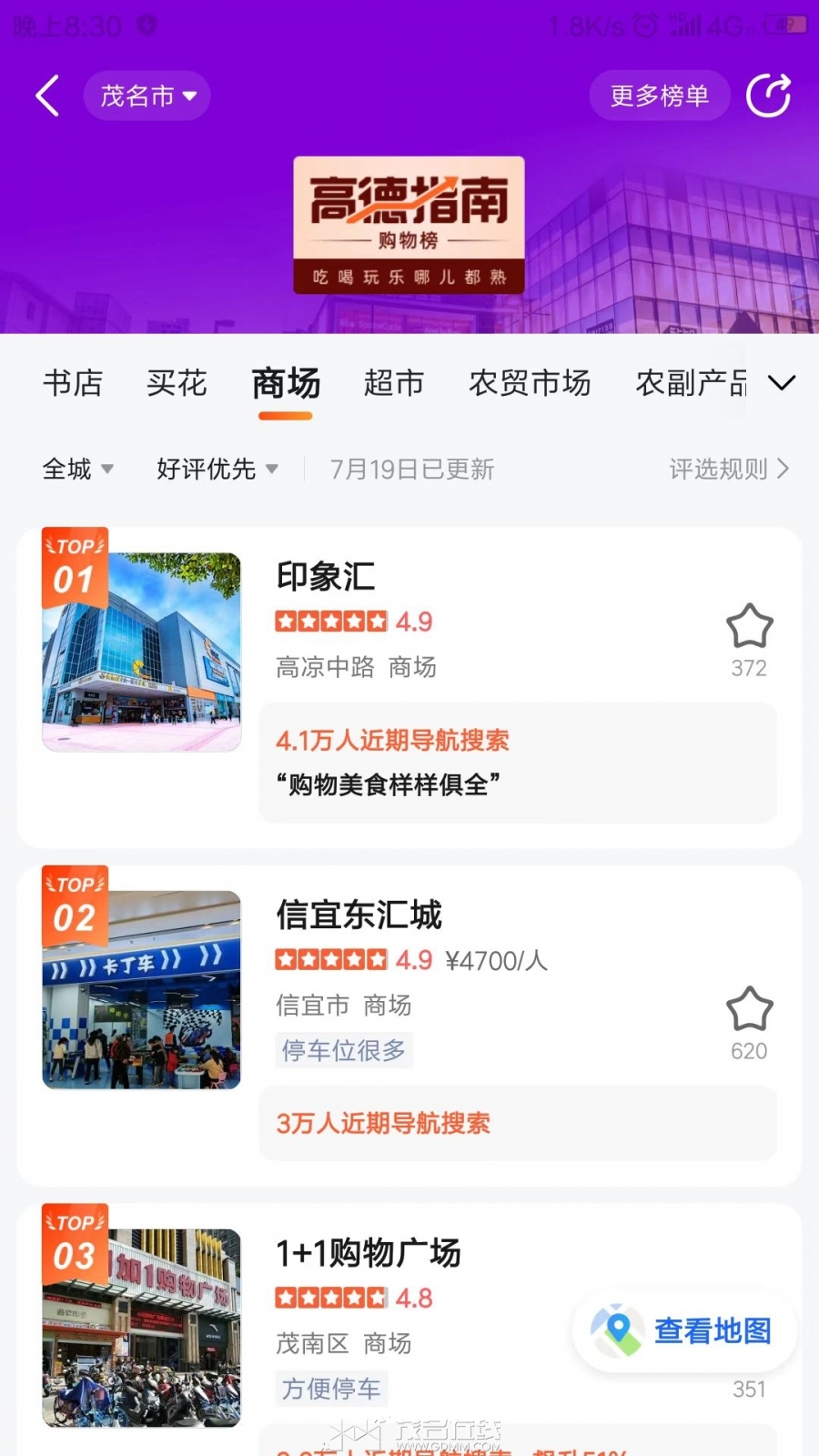View the 评选规则 page
Screen dimensions: 819x1456
728,469
